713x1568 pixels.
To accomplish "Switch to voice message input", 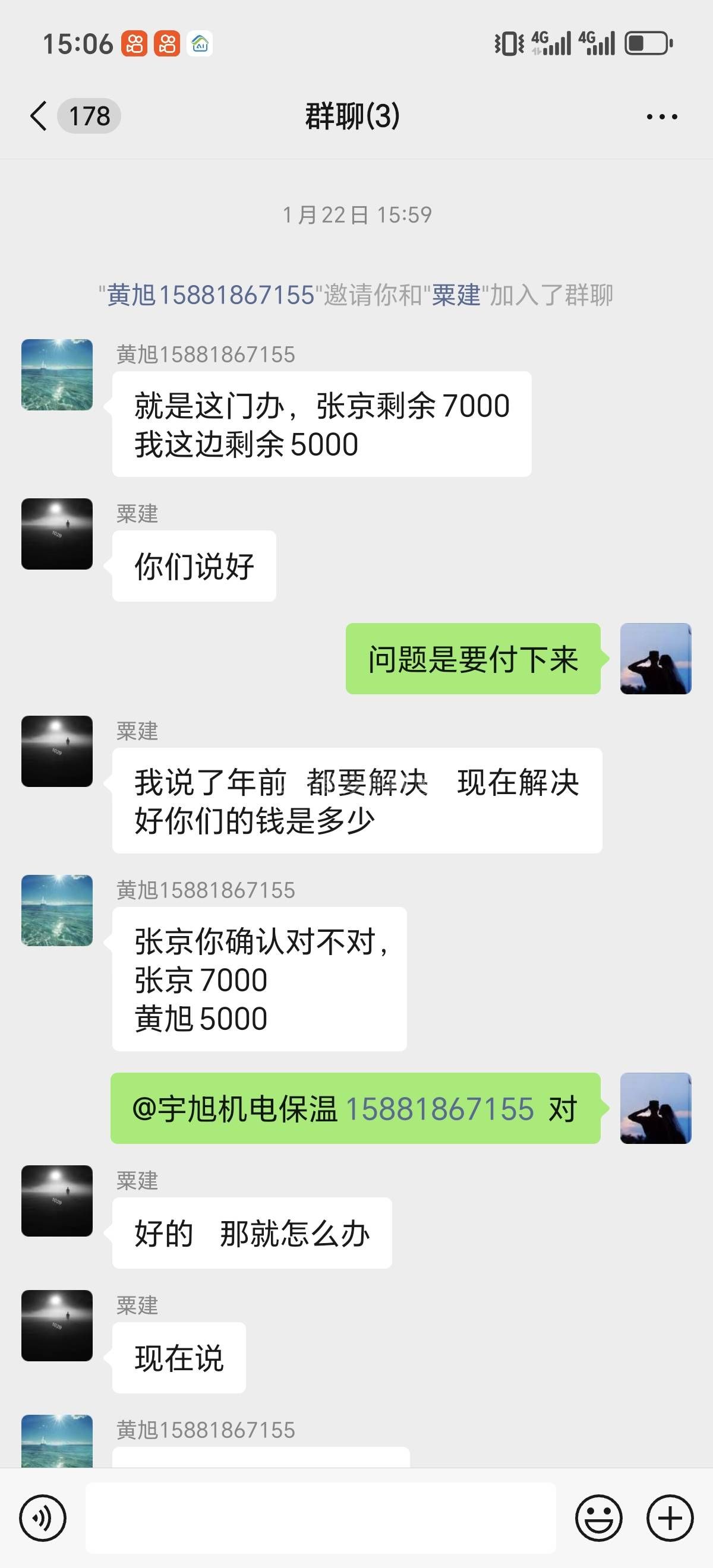I will pos(43,1518).
